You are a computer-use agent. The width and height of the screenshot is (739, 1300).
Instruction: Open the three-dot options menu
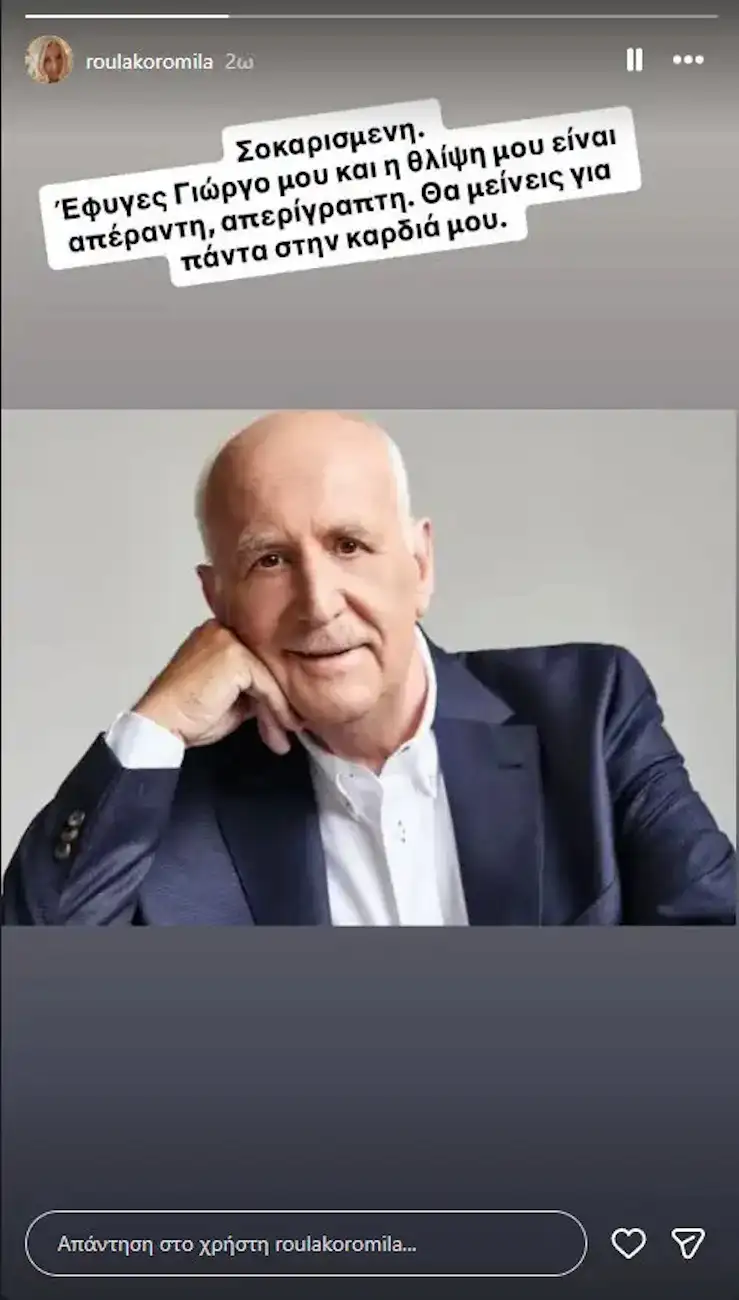click(688, 61)
